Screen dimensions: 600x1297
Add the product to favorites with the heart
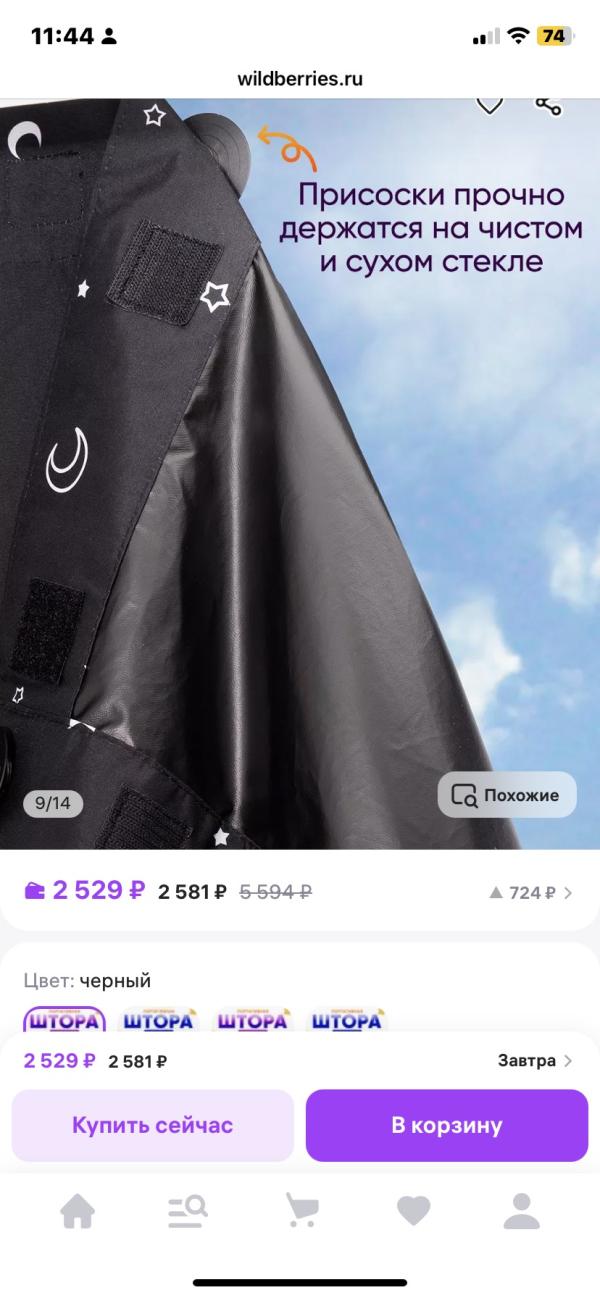coord(489,104)
